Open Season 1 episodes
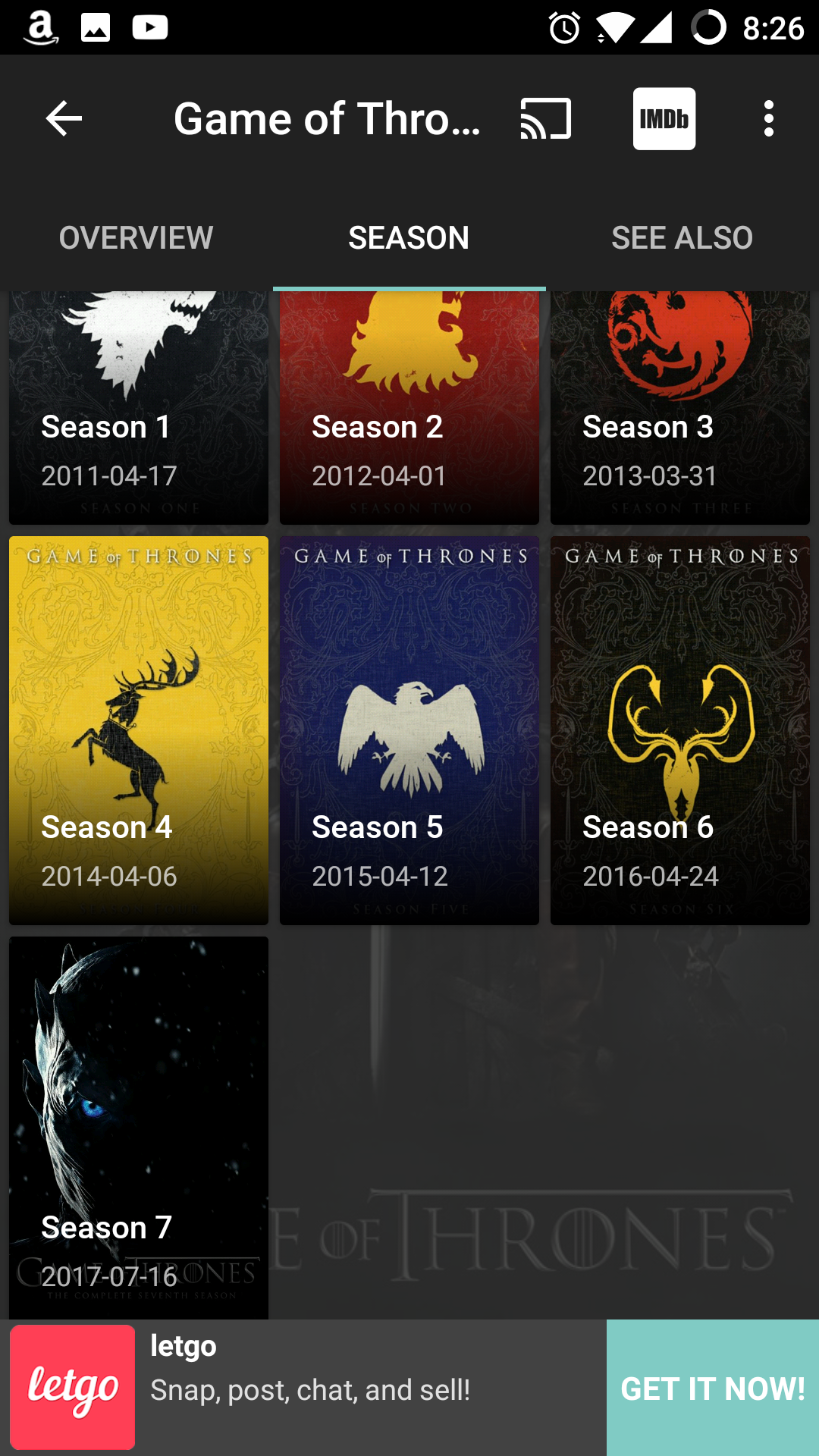Viewport: 819px width, 1456px height. click(x=139, y=409)
